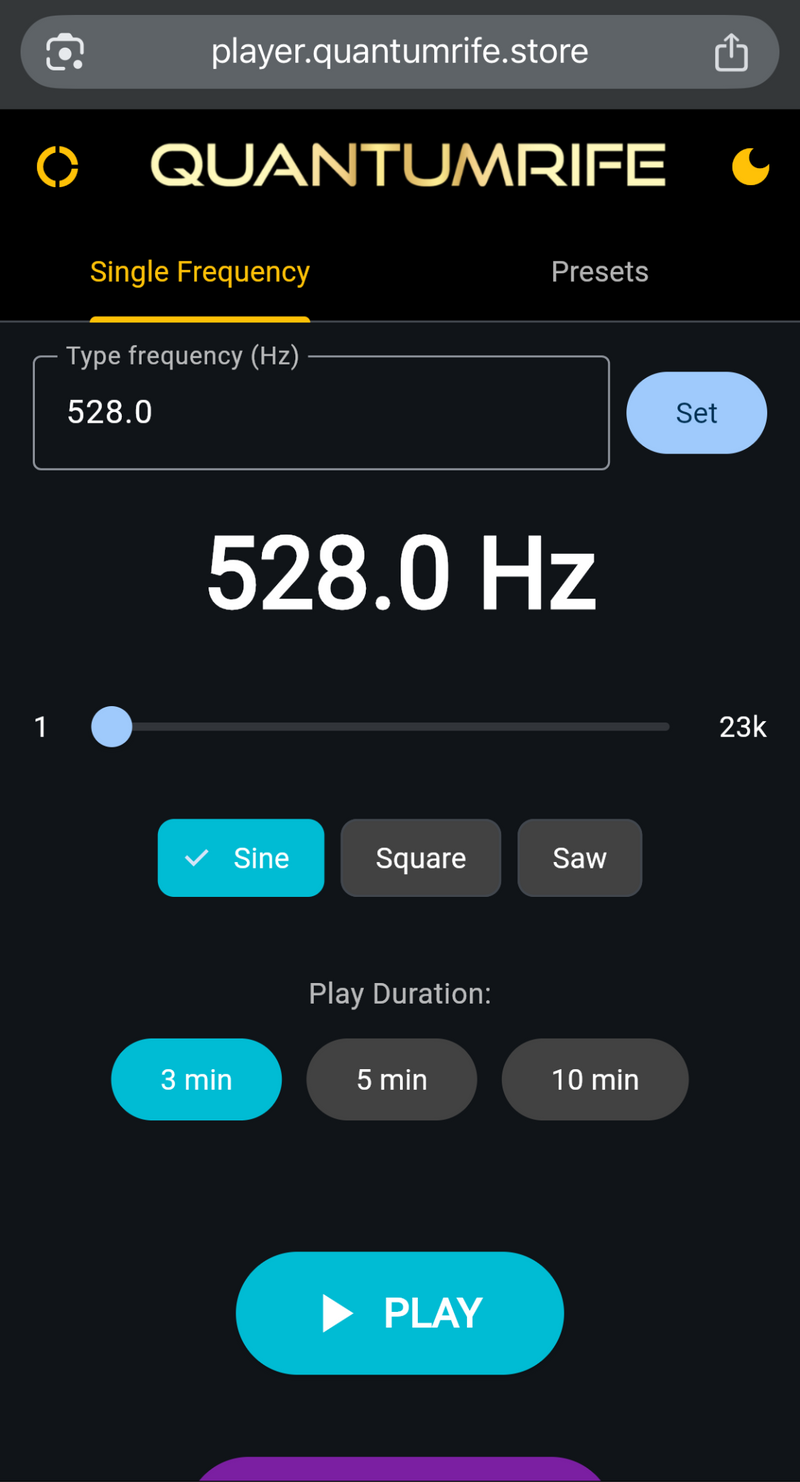Focus the Type frequency (Hz) field
The image size is (800, 1482).
click(x=320, y=412)
